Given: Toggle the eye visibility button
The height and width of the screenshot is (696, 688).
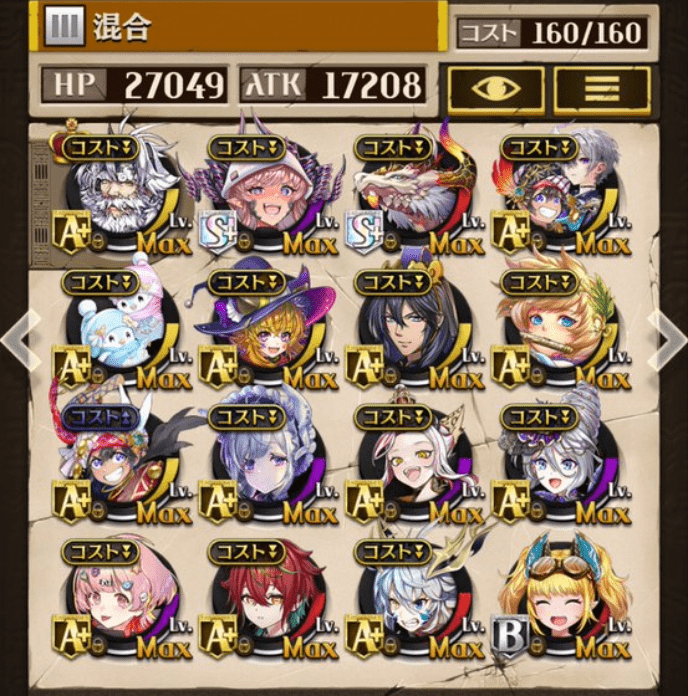Looking at the screenshot, I should pyautogui.click(x=495, y=89).
